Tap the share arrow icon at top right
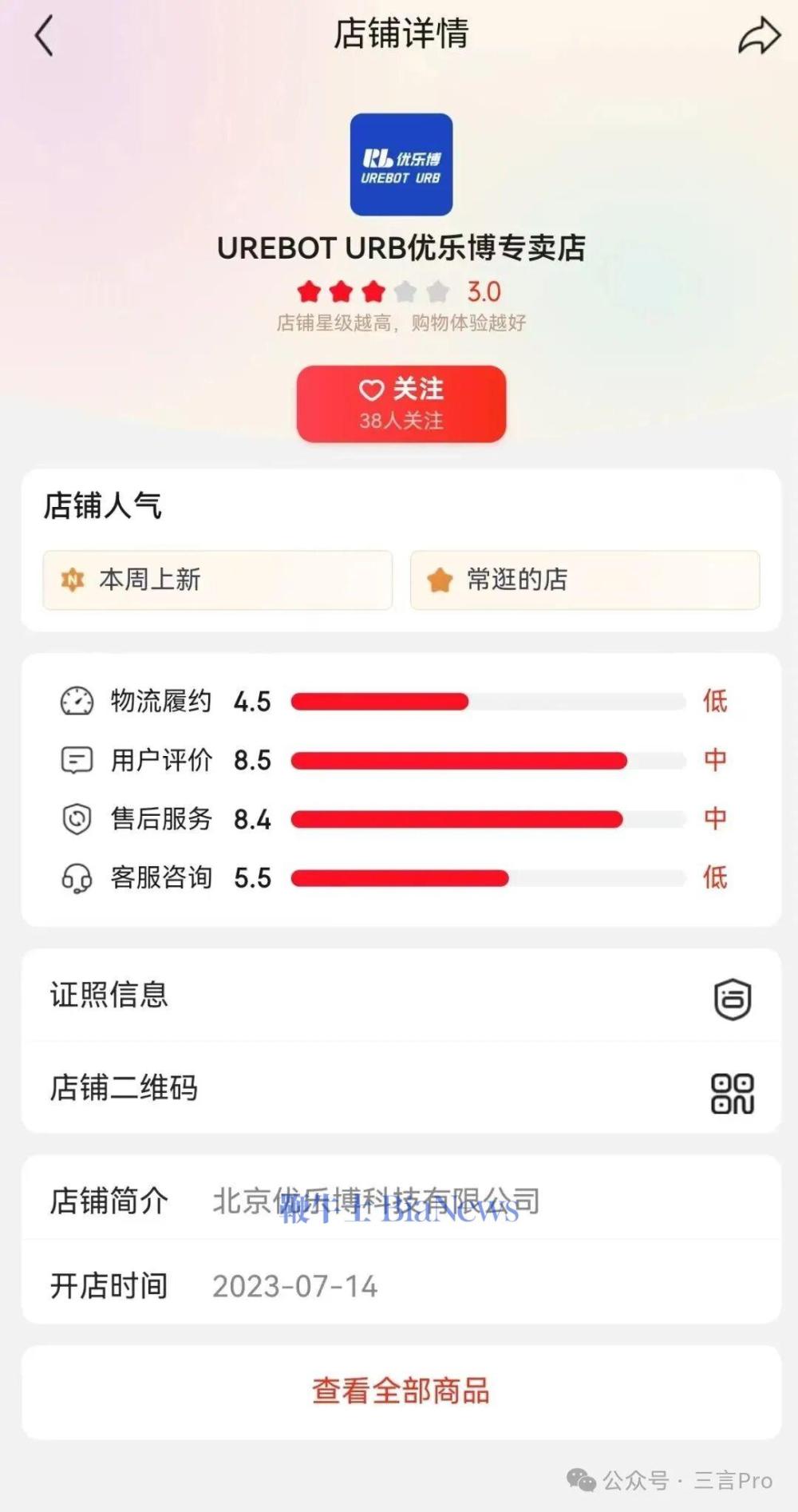 tap(758, 35)
